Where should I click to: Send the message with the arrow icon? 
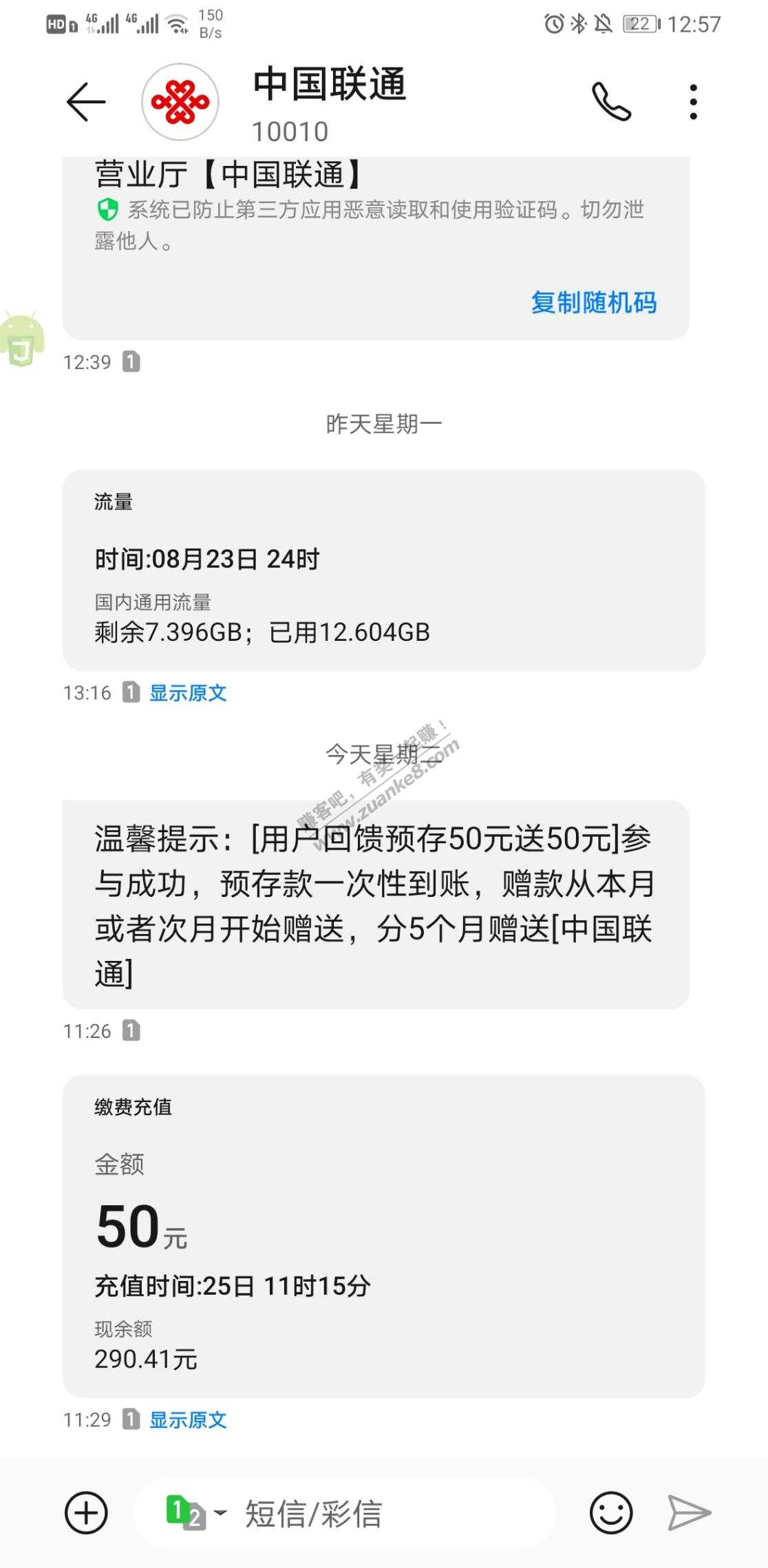click(x=689, y=1513)
